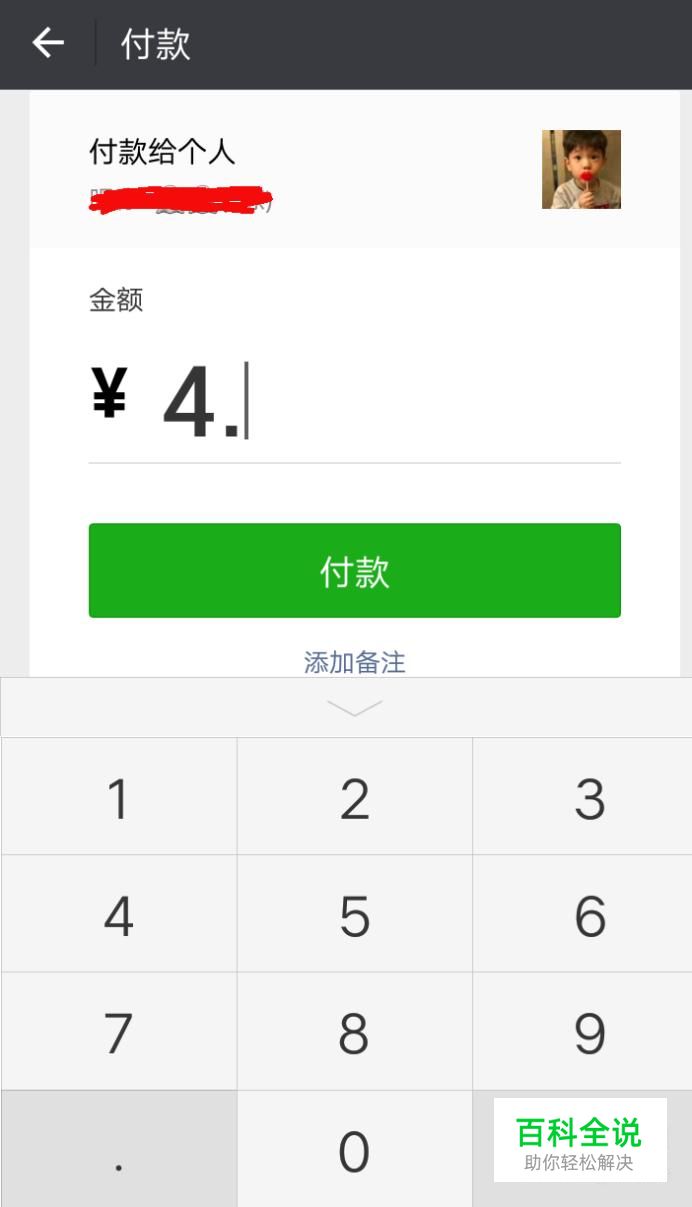Screen dimensions: 692x1207
Task: Go back from the 付款 screen
Action: [x=48, y=43]
